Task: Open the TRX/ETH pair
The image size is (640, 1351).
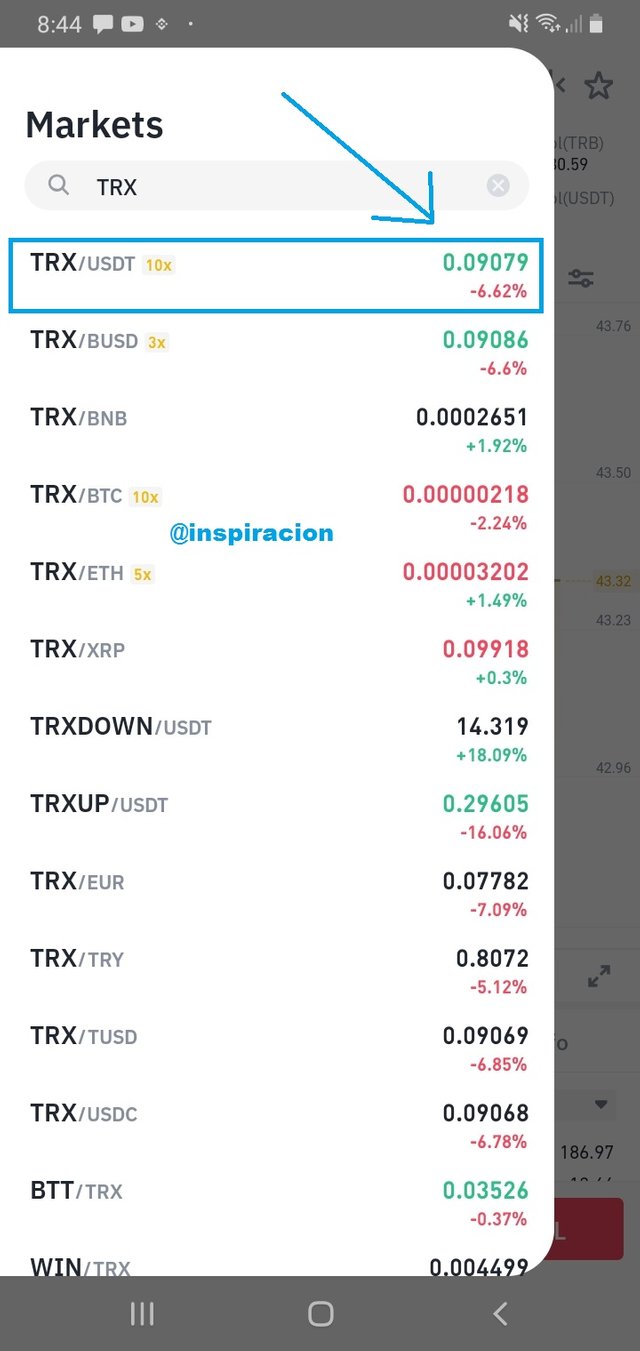Action: tap(276, 585)
